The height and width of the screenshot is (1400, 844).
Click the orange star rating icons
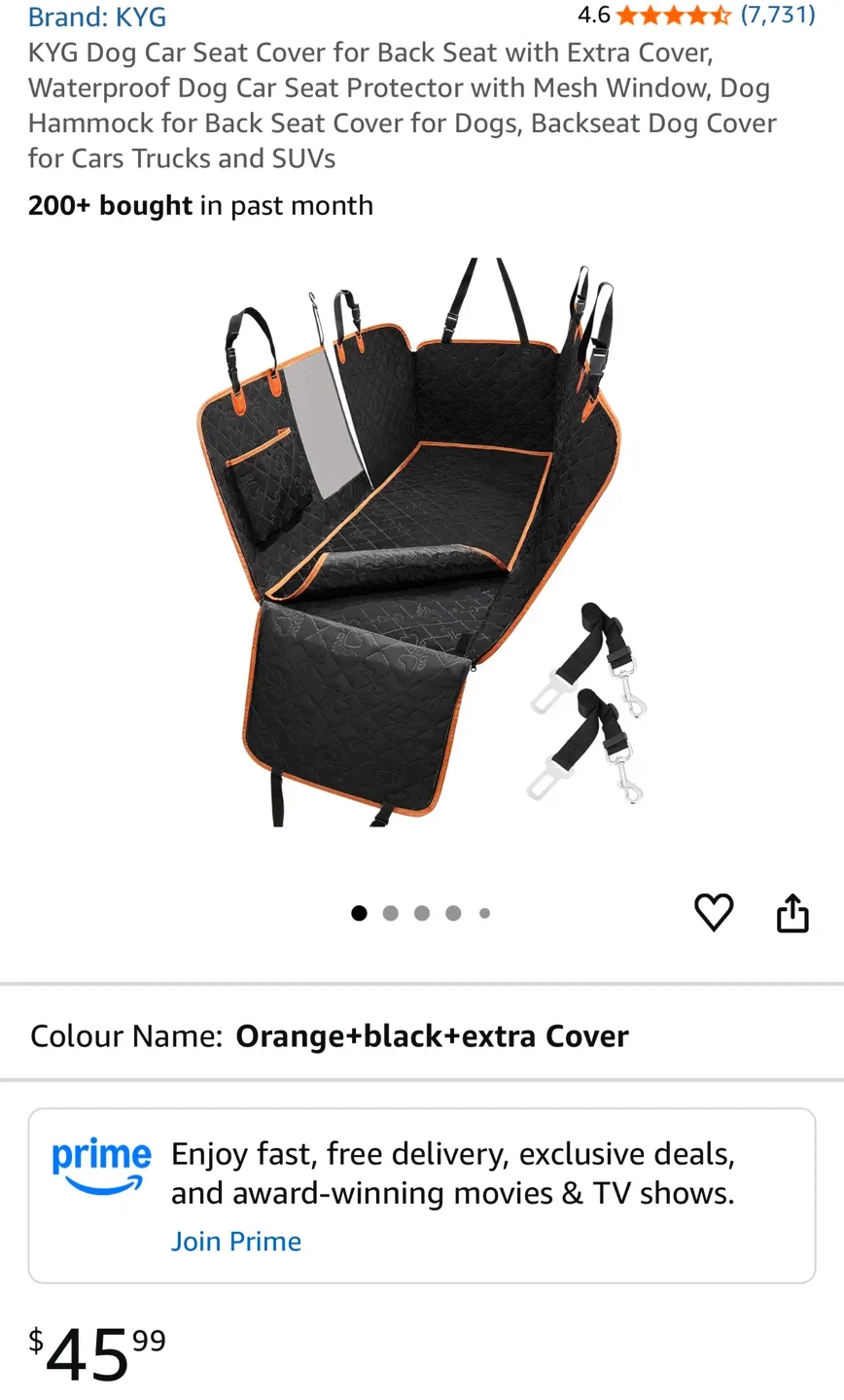pyautogui.click(x=674, y=16)
